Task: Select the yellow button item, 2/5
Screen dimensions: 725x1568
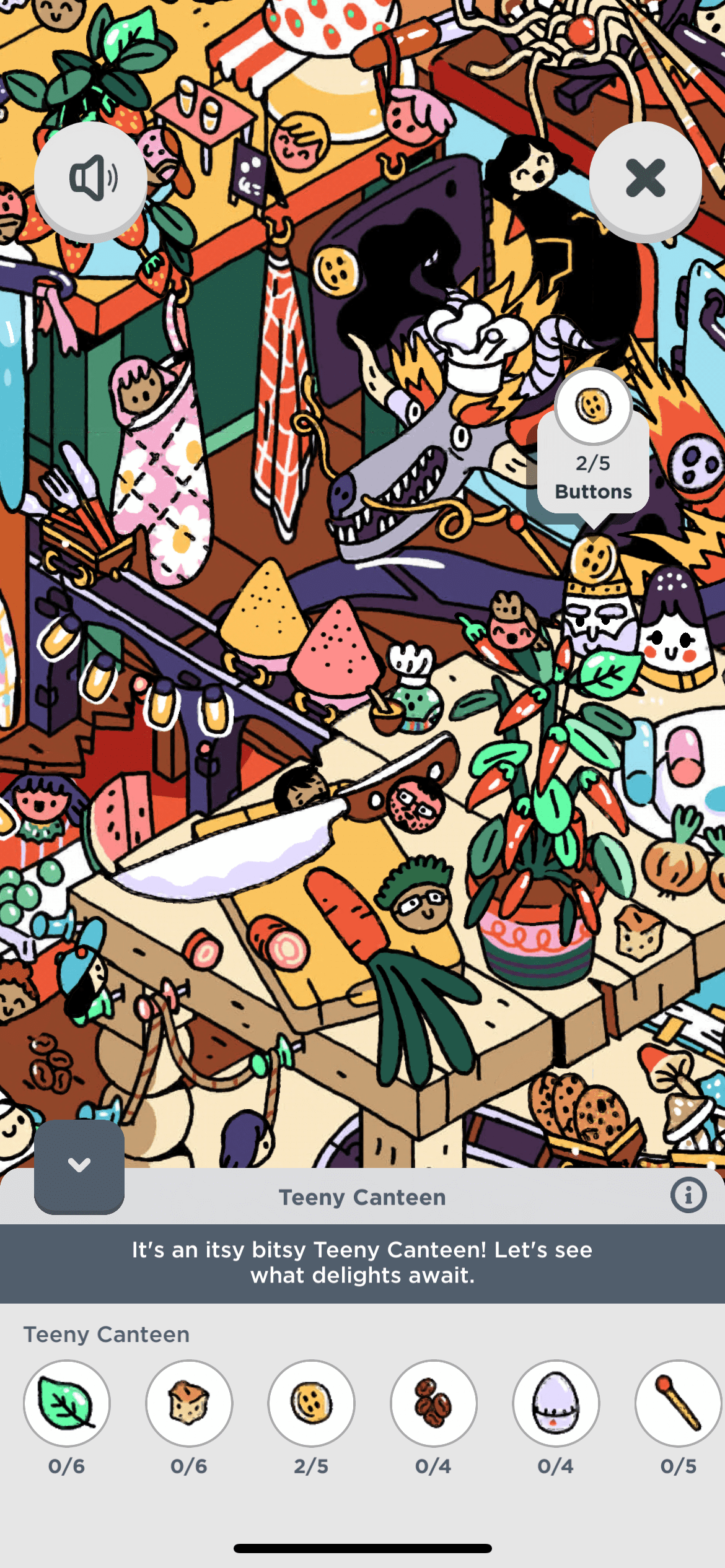Action: (x=311, y=1403)
